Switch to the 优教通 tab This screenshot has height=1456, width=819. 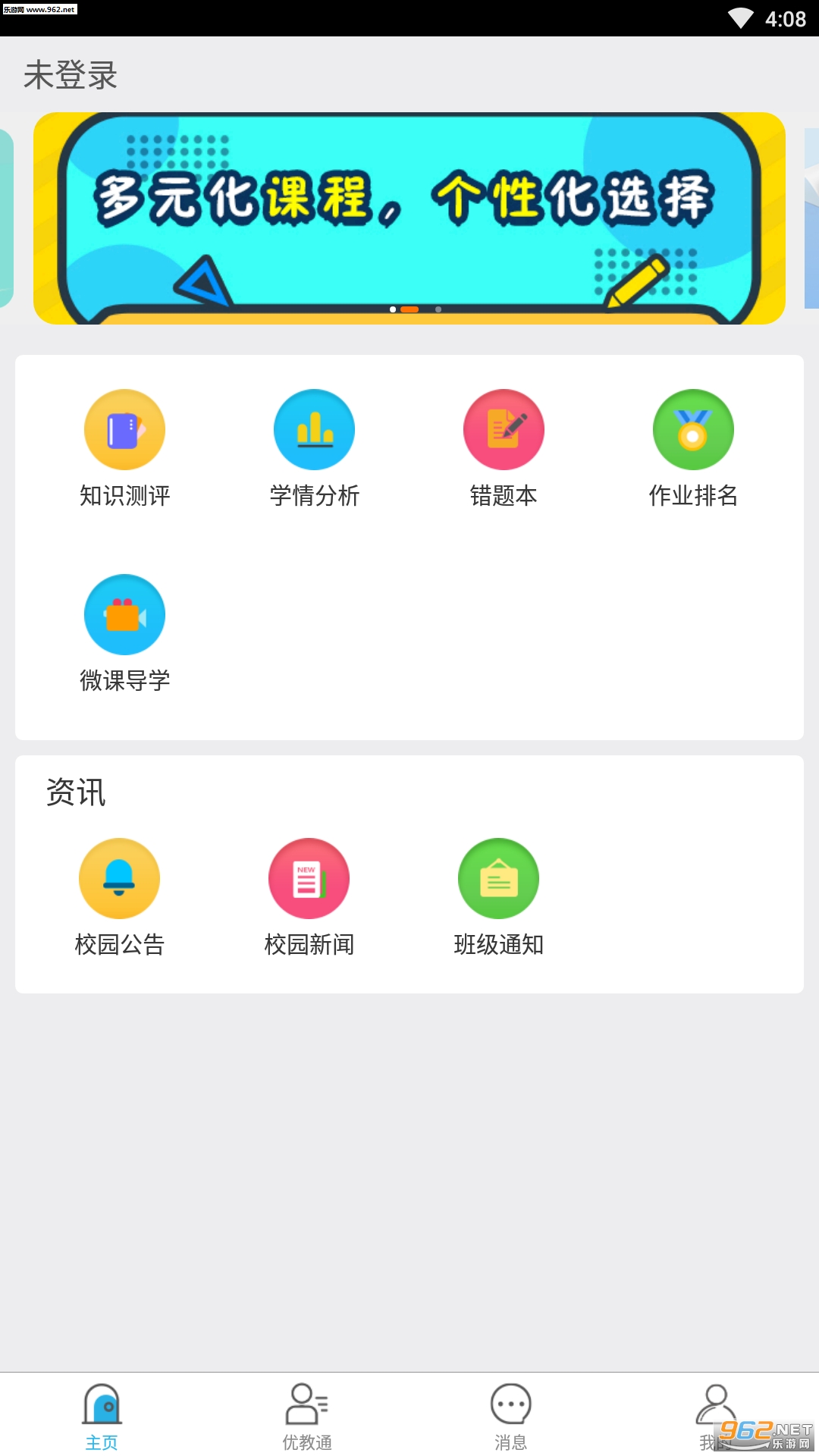click(x=307, y=1415)
